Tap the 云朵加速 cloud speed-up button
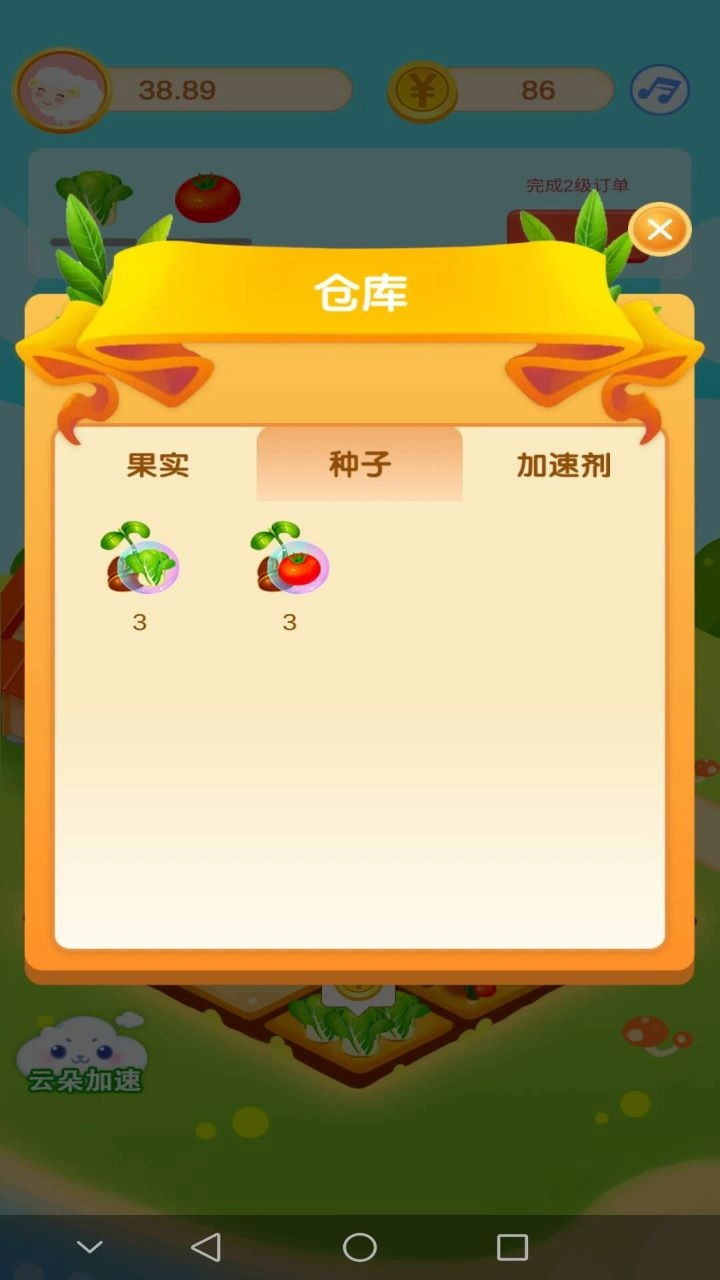The height and width of the screenshot is (1280, 720). point(85,1055)
